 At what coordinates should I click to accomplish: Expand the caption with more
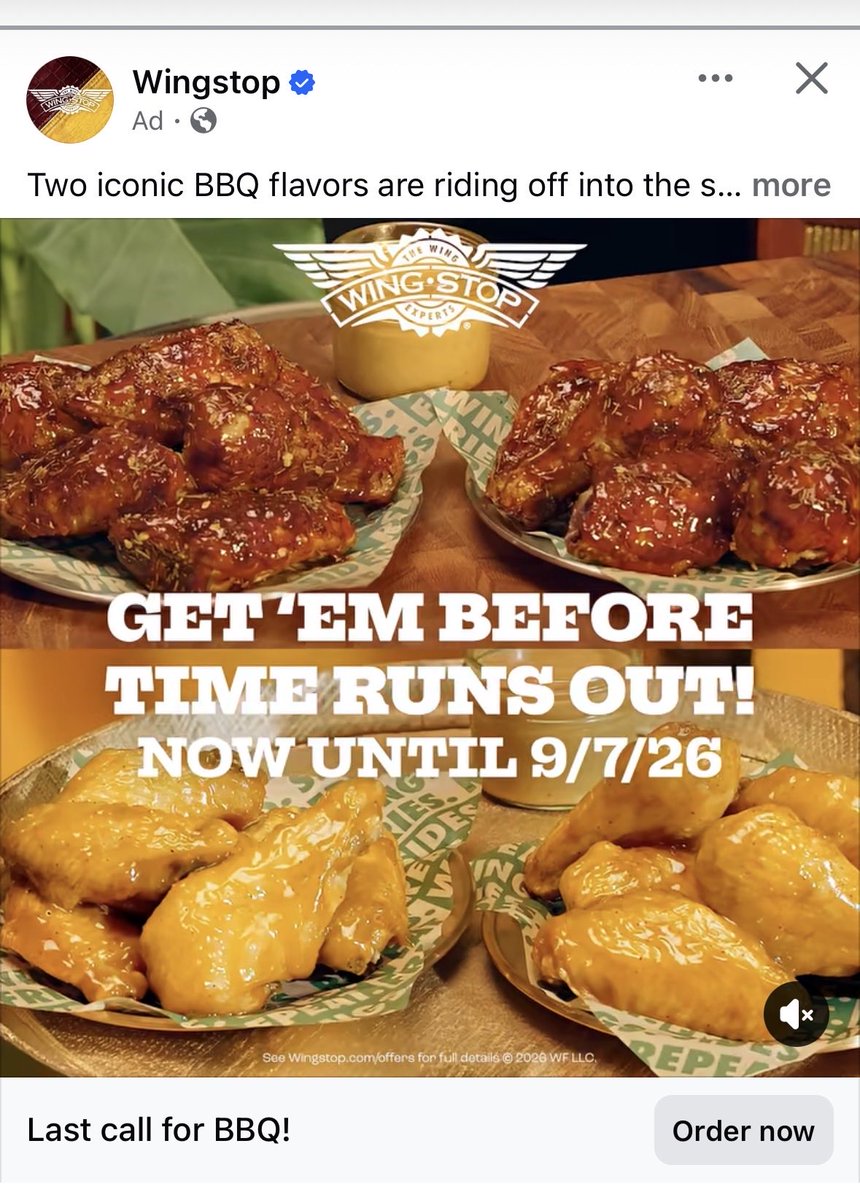click(791, 185)
